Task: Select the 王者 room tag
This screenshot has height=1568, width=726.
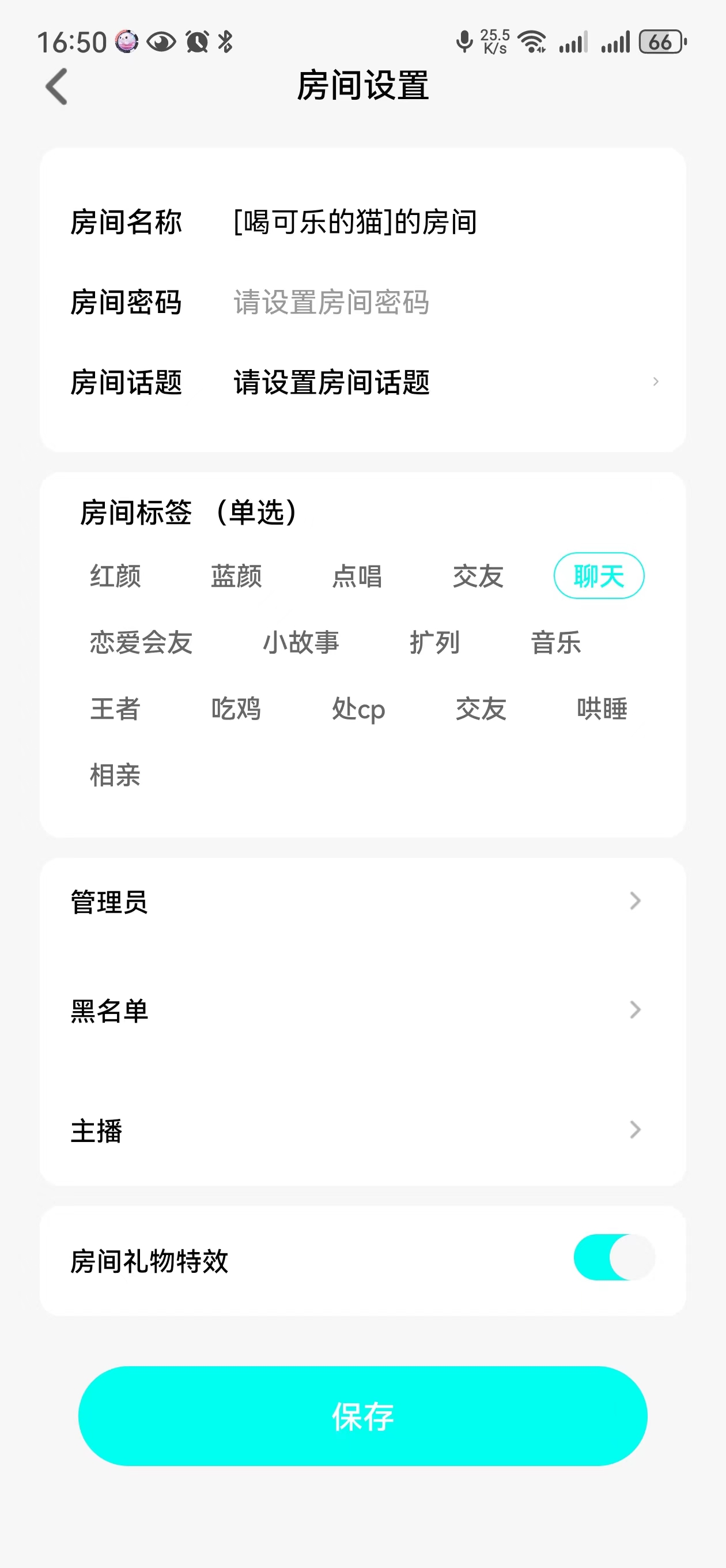Action: (116, 708)
